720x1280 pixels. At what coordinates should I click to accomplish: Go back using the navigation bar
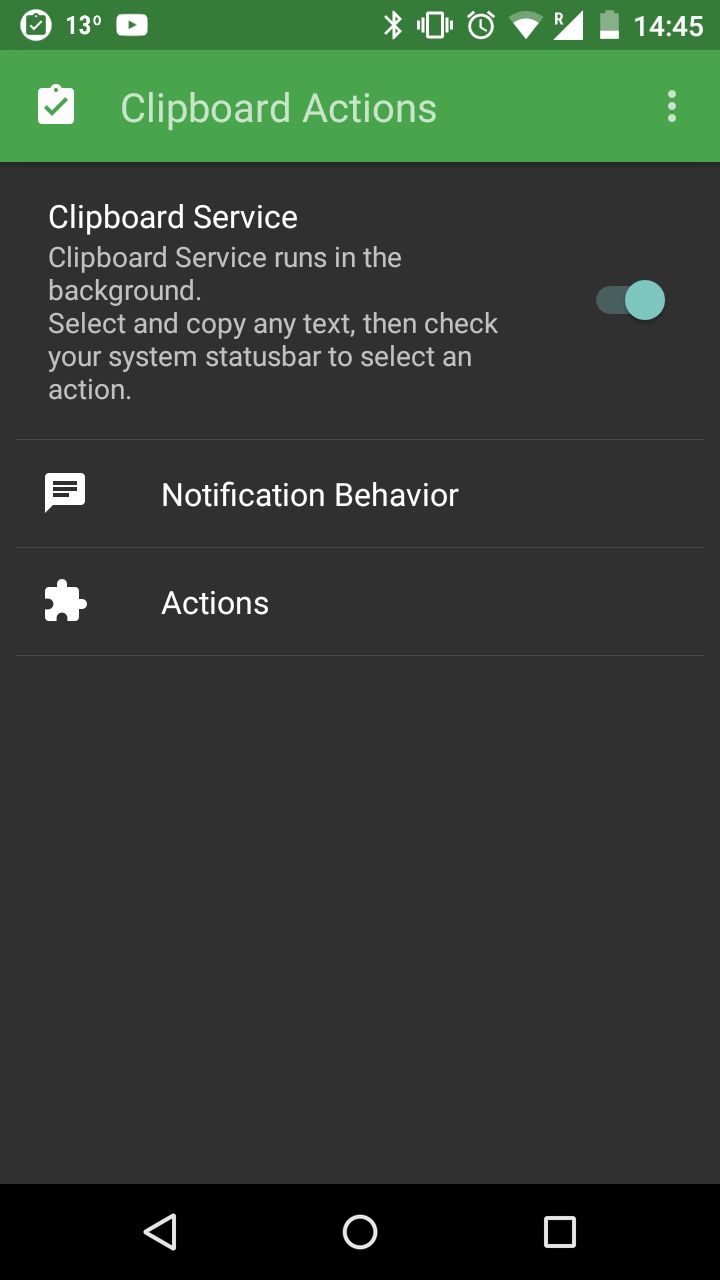point(160,1232)
